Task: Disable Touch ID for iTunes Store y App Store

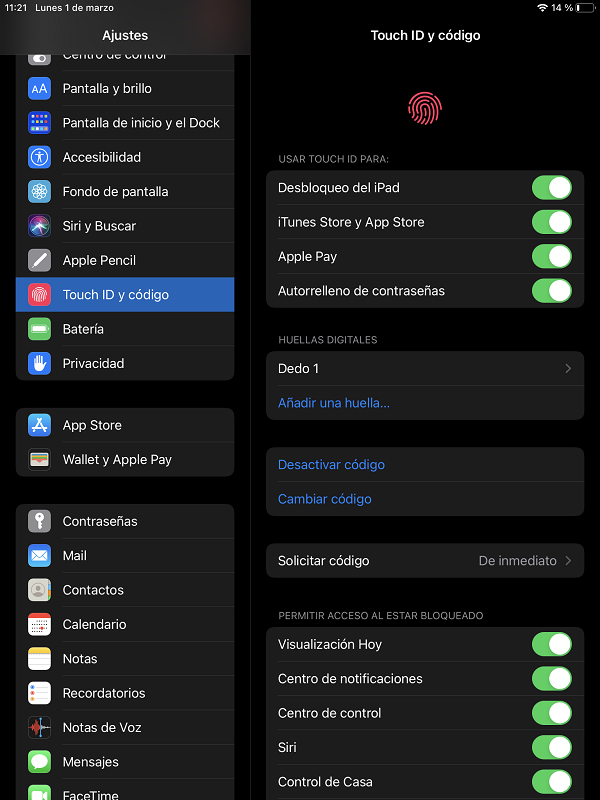Action: [551, 222]
